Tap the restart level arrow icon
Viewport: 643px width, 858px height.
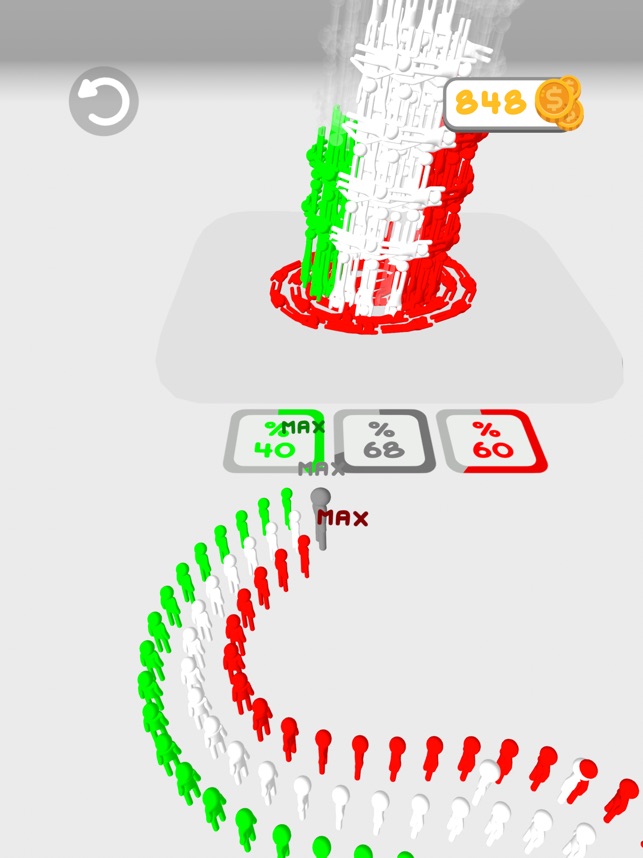[x=103, y=101]
